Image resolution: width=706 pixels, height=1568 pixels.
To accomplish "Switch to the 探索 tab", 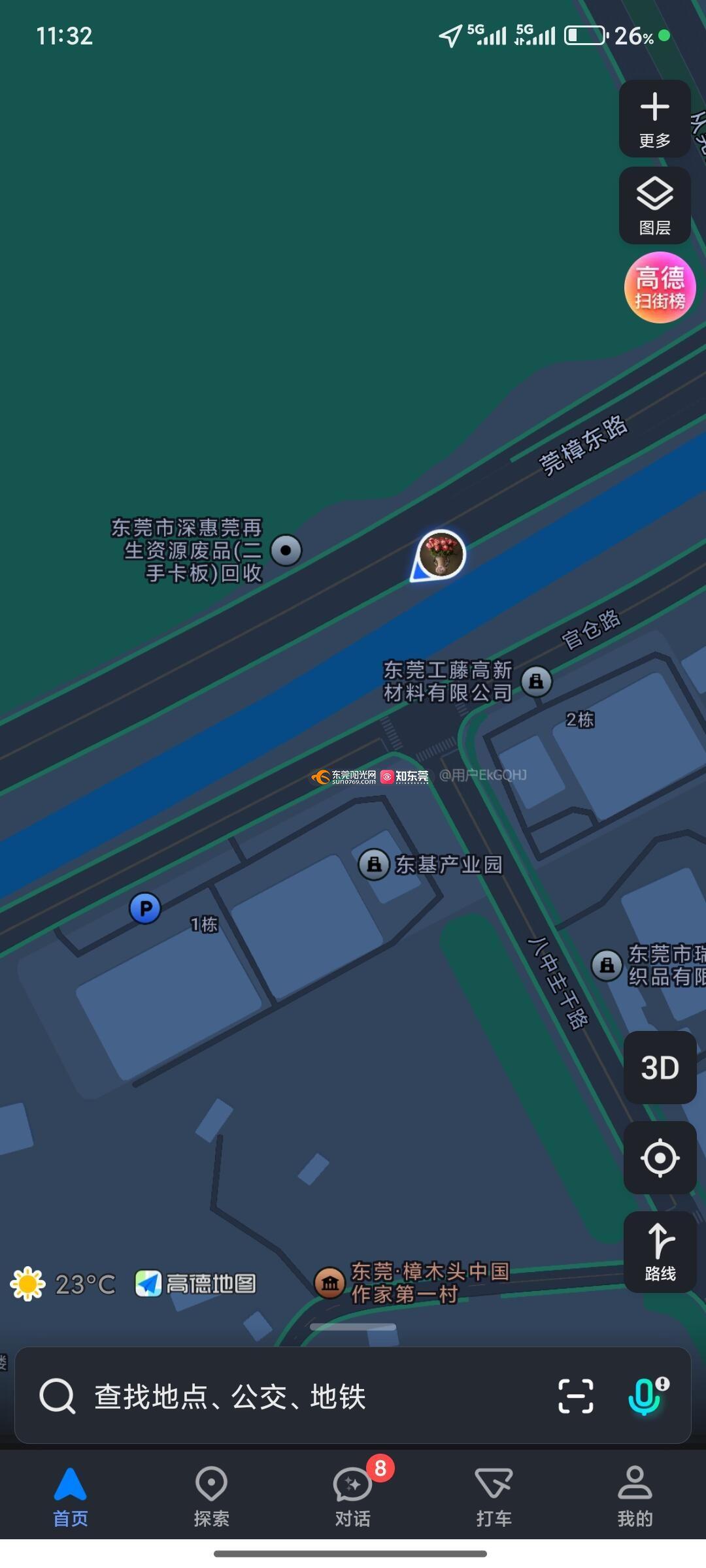I will [x=211, y=1496].
